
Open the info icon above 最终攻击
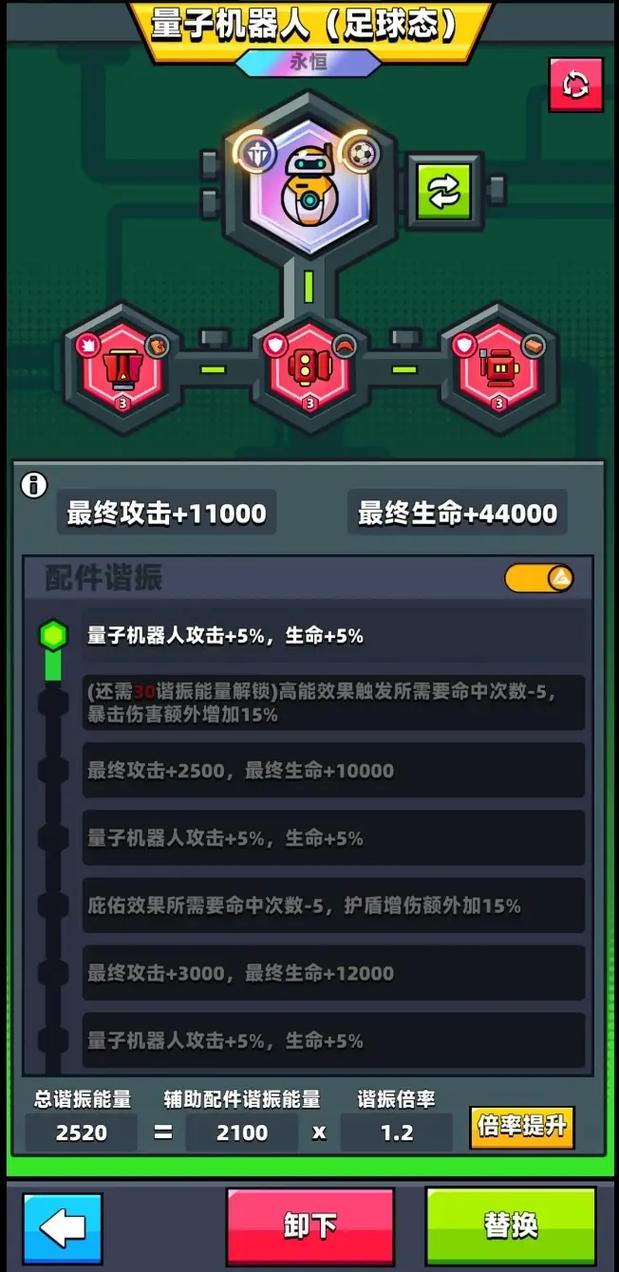tap(34, 485)
